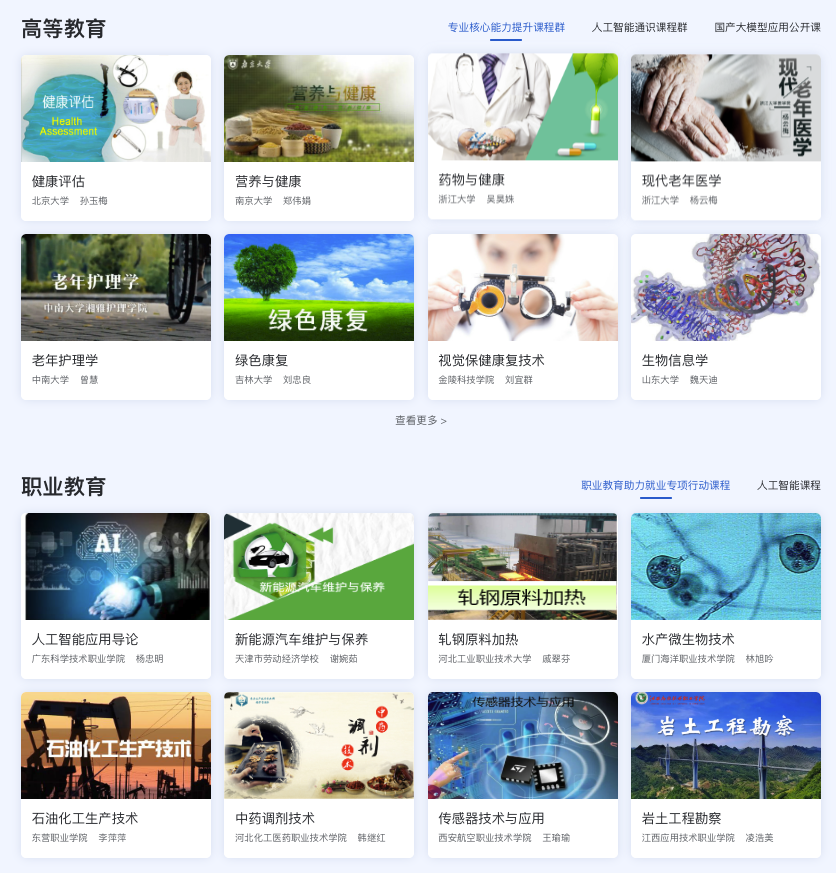This screenshot has height=873, width=836.
Task: Open the 人工智能应用导论 course thumbnail
Action: pyautogui.click(x=115, y=566)
